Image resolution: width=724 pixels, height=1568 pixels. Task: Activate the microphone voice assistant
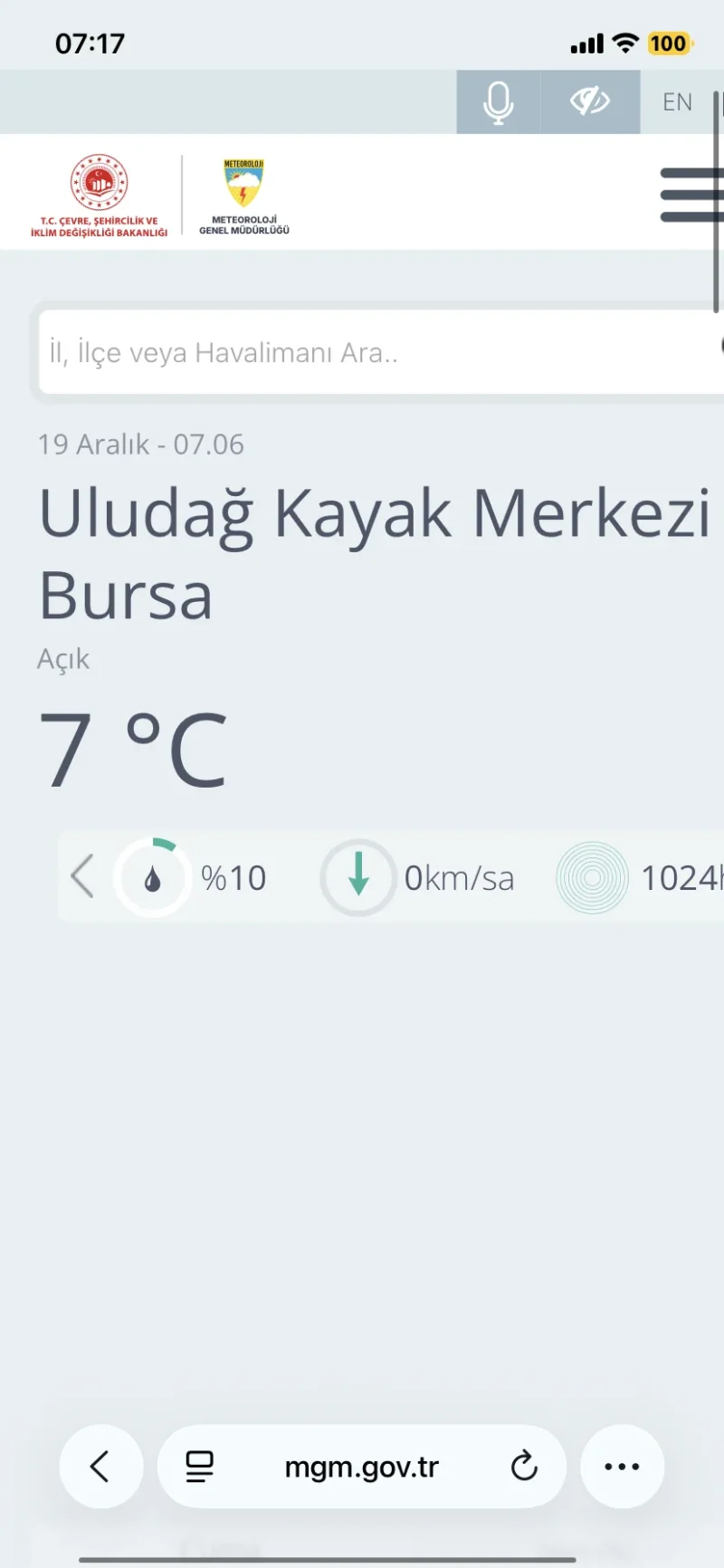[498, 102]
